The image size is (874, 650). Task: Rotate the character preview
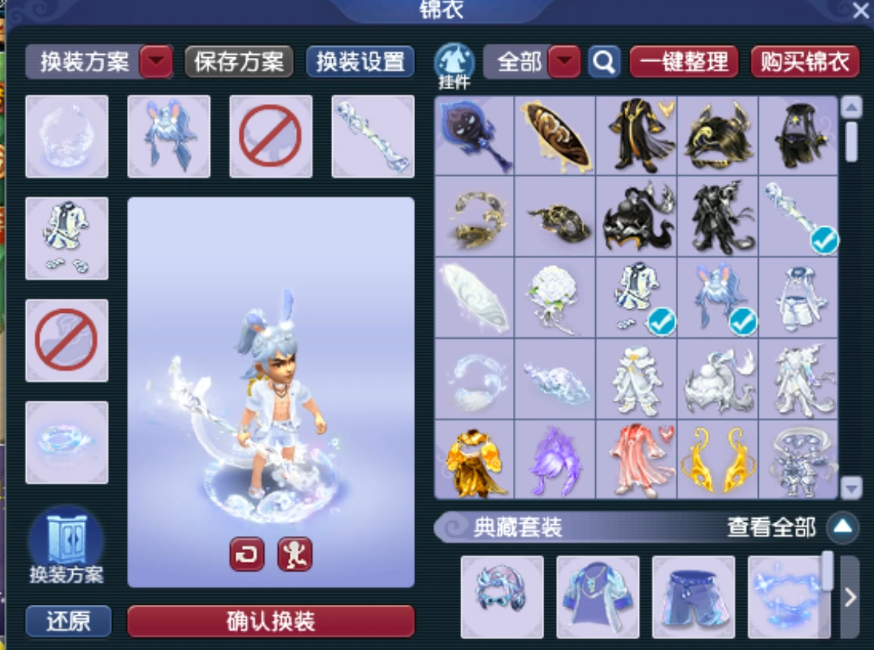[247, 554]
